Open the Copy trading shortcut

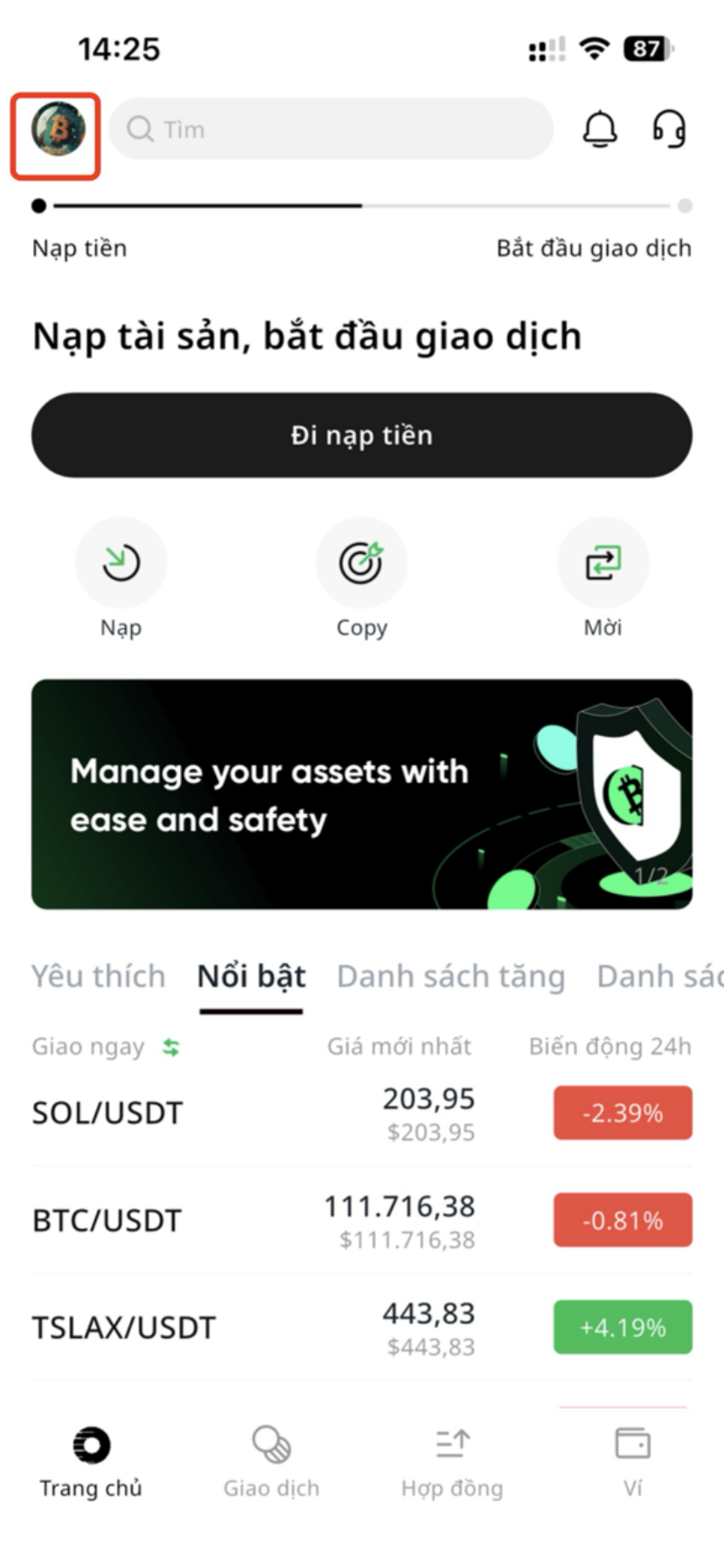pos(361,563)
